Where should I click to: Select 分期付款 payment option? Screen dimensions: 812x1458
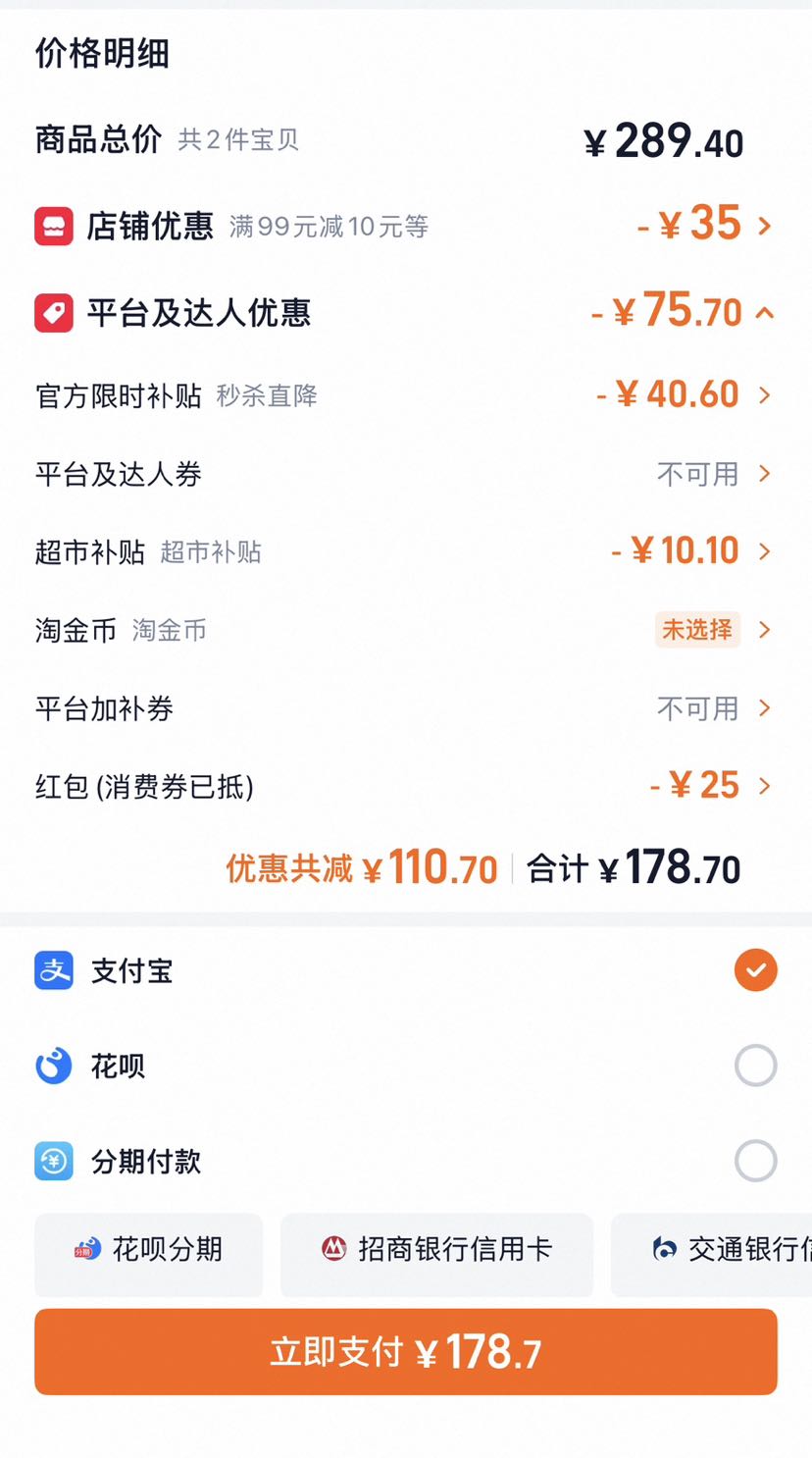pyautogui.click(x=405, y=1161)
